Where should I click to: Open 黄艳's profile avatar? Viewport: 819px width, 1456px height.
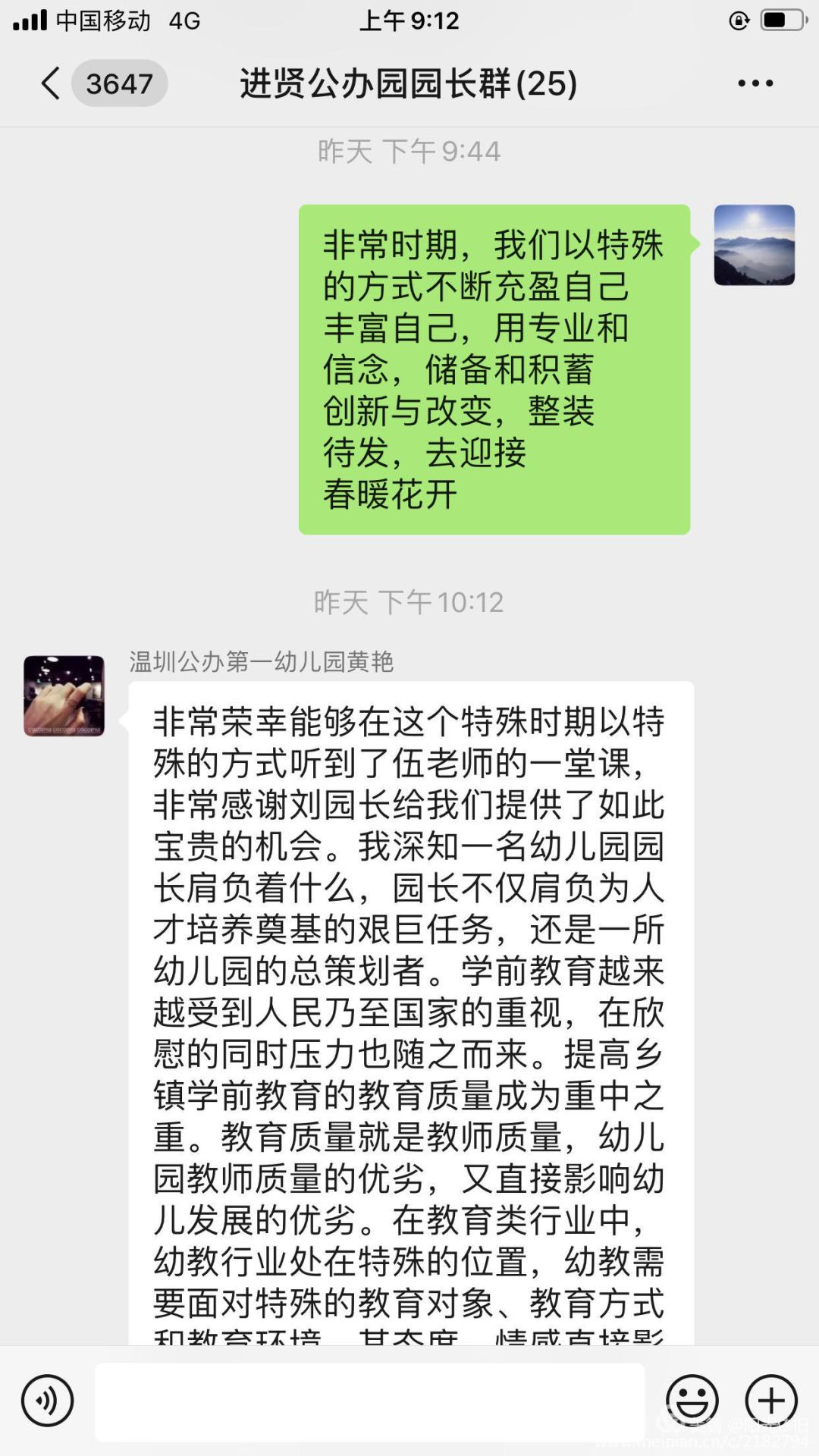(x=64, y=695)
